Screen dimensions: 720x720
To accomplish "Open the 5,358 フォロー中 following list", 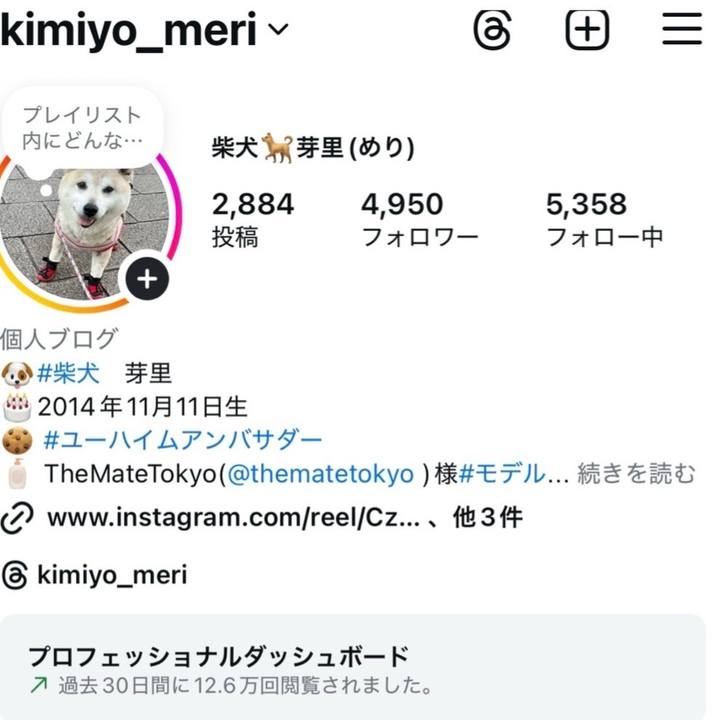I will click(603, 219).
